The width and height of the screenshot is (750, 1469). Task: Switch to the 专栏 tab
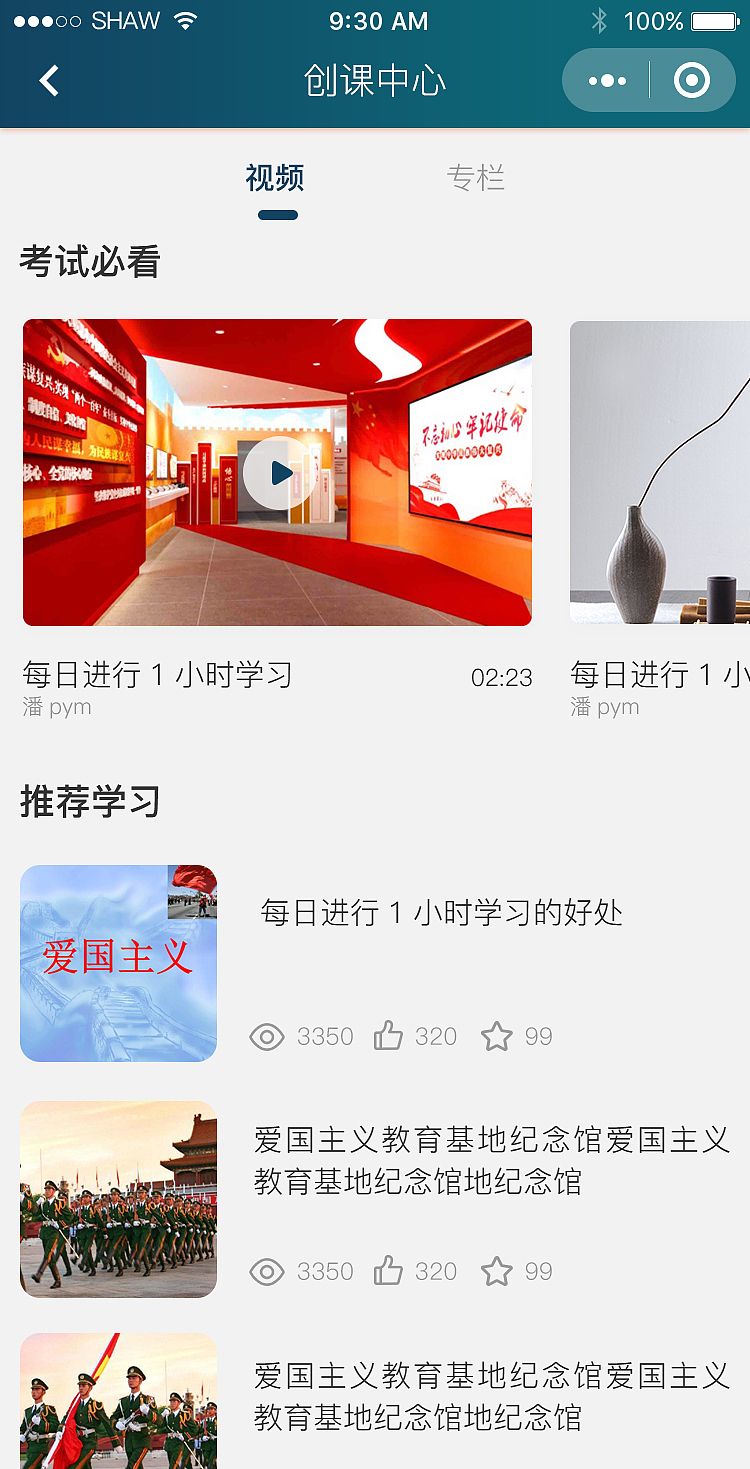tap(475, 179)
